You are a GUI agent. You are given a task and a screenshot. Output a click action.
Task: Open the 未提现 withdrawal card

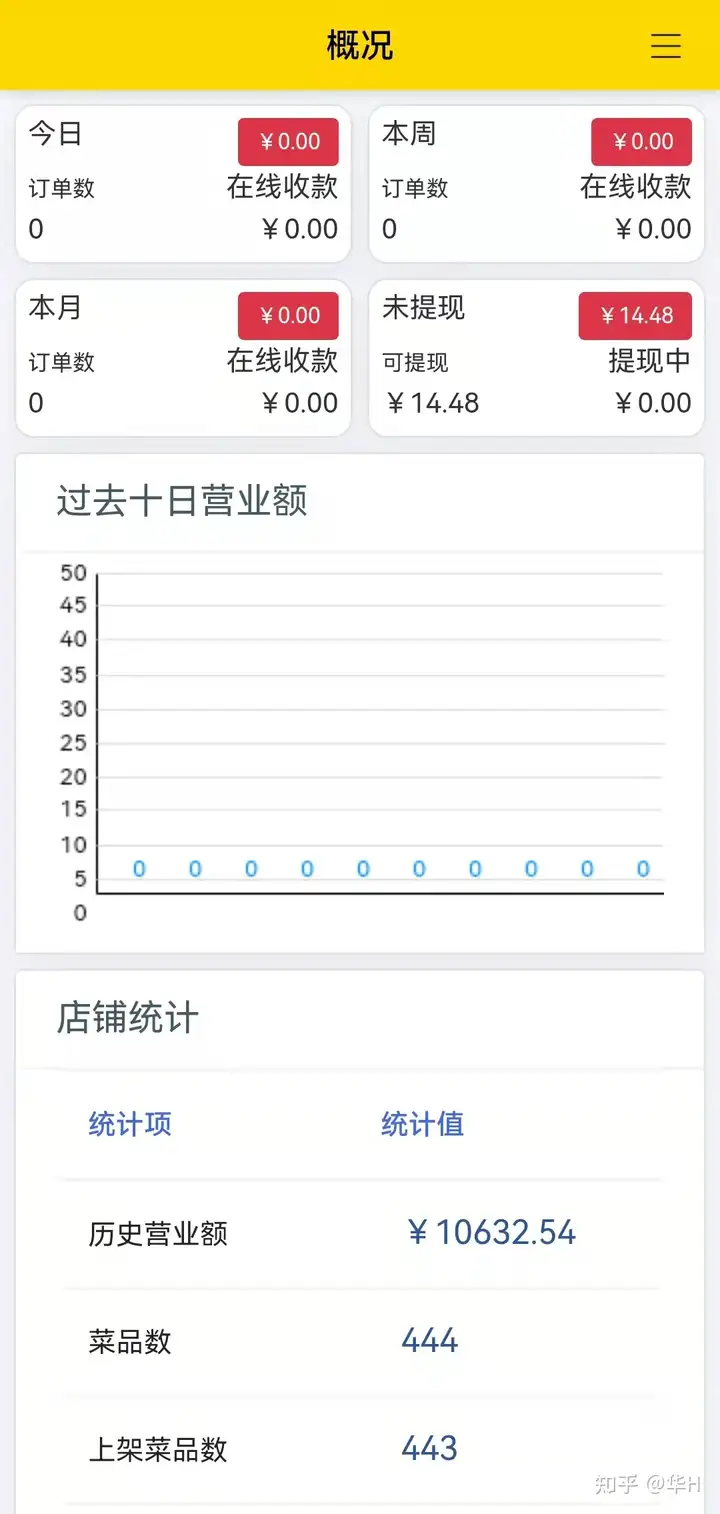[x=536, y=358]
